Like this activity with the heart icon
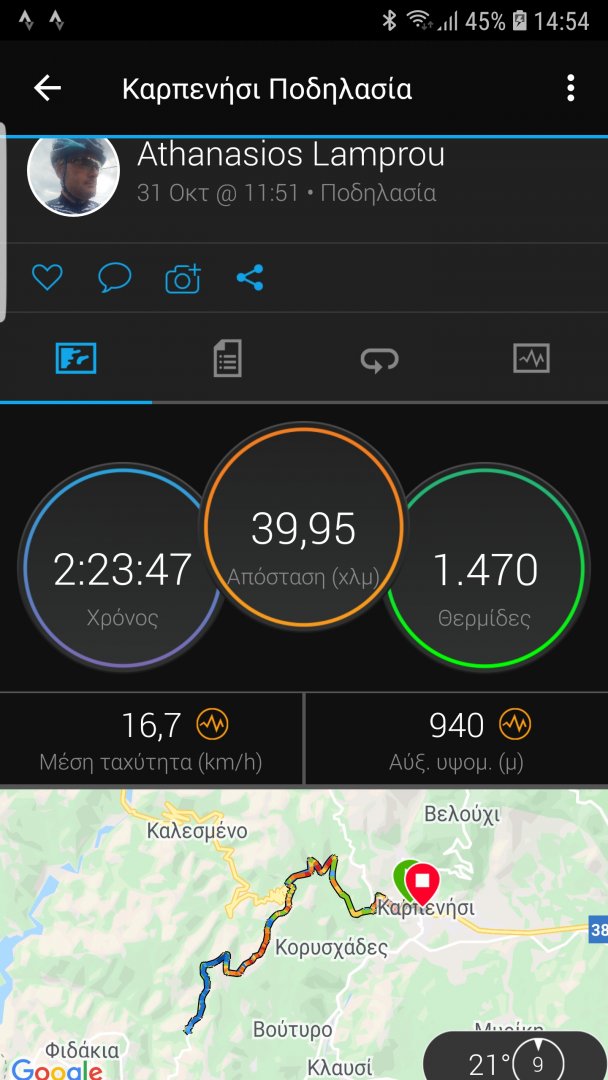 click(x=47, y=277)
